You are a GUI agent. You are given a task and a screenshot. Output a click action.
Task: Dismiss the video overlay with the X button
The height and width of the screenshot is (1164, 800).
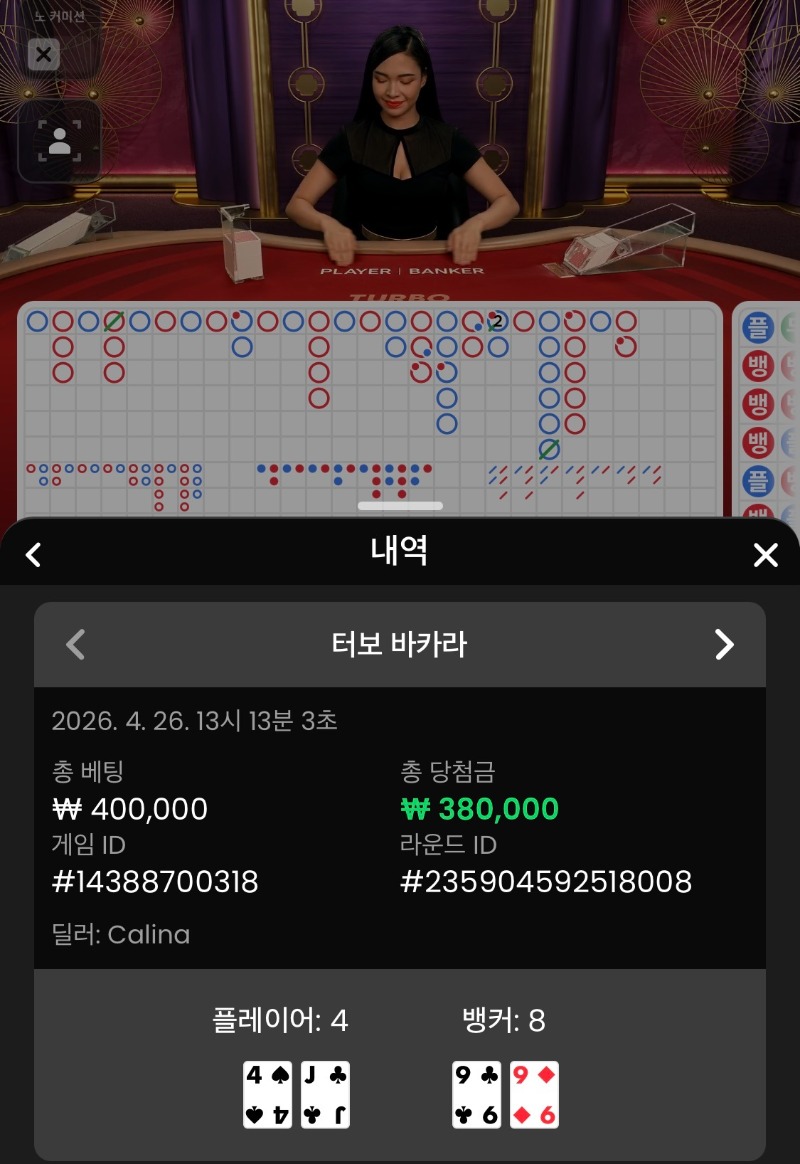coord(43,54)
